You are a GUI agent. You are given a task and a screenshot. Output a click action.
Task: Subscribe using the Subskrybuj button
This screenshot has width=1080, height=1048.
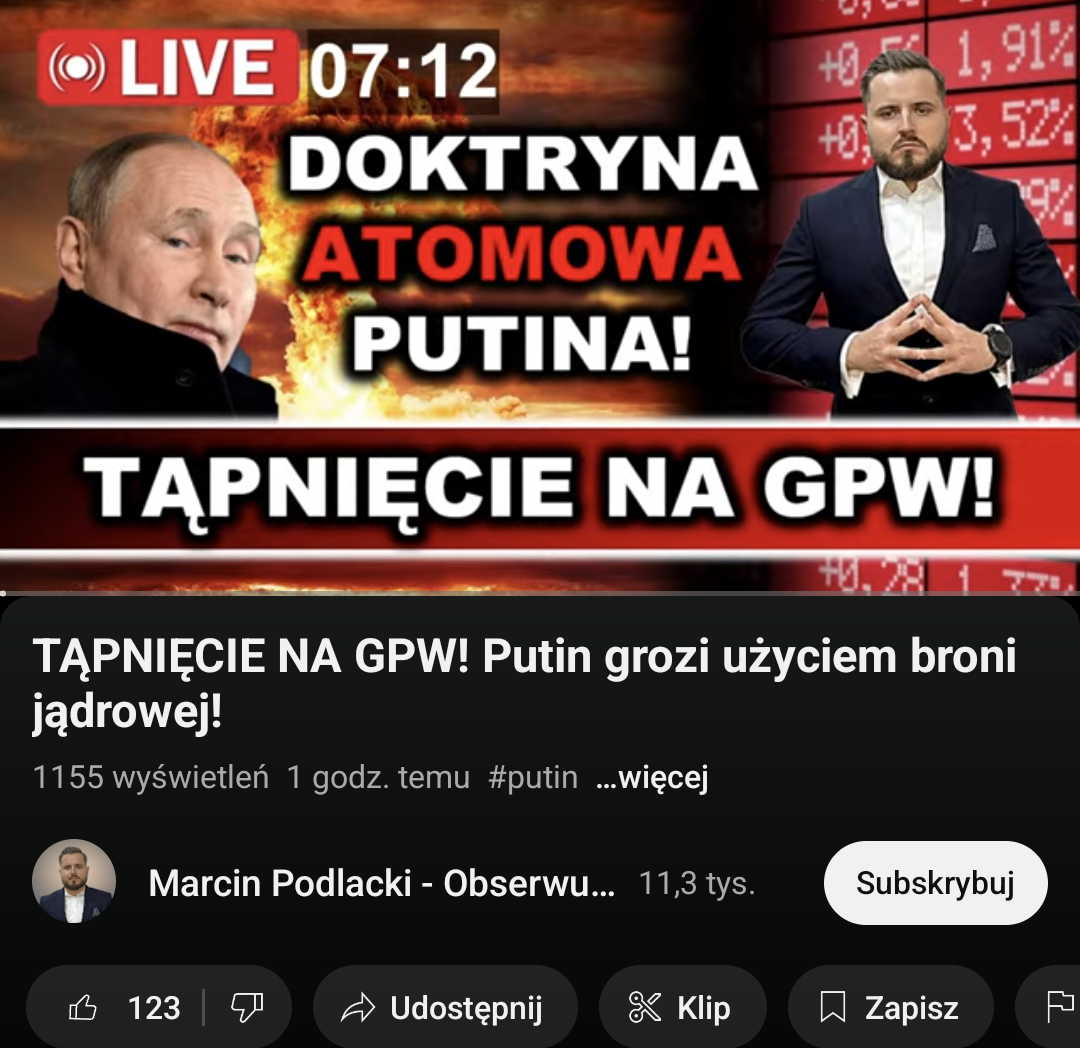tap(935, 883)
